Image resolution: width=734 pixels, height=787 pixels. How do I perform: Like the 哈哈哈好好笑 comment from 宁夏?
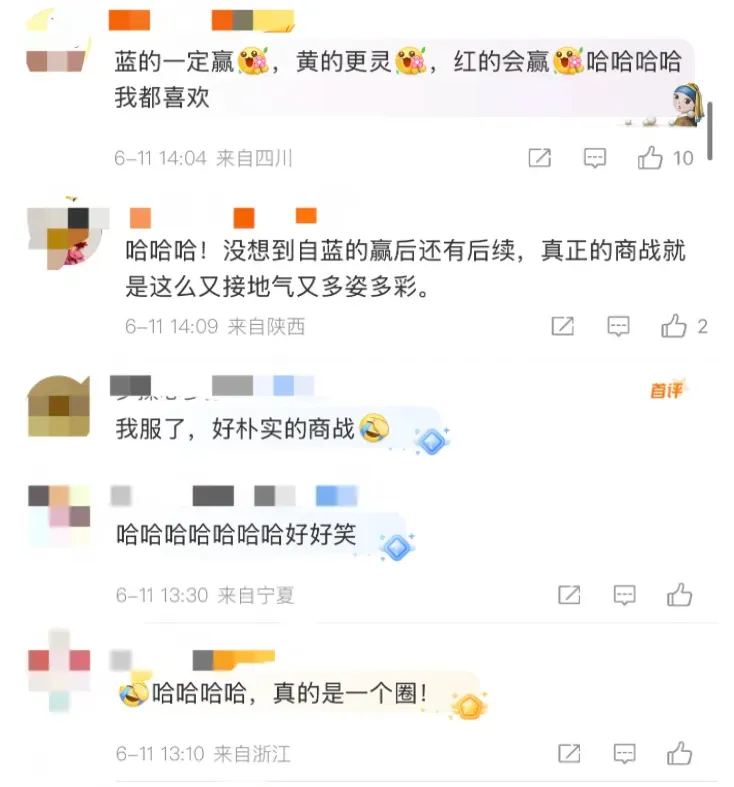coord(680,595)
